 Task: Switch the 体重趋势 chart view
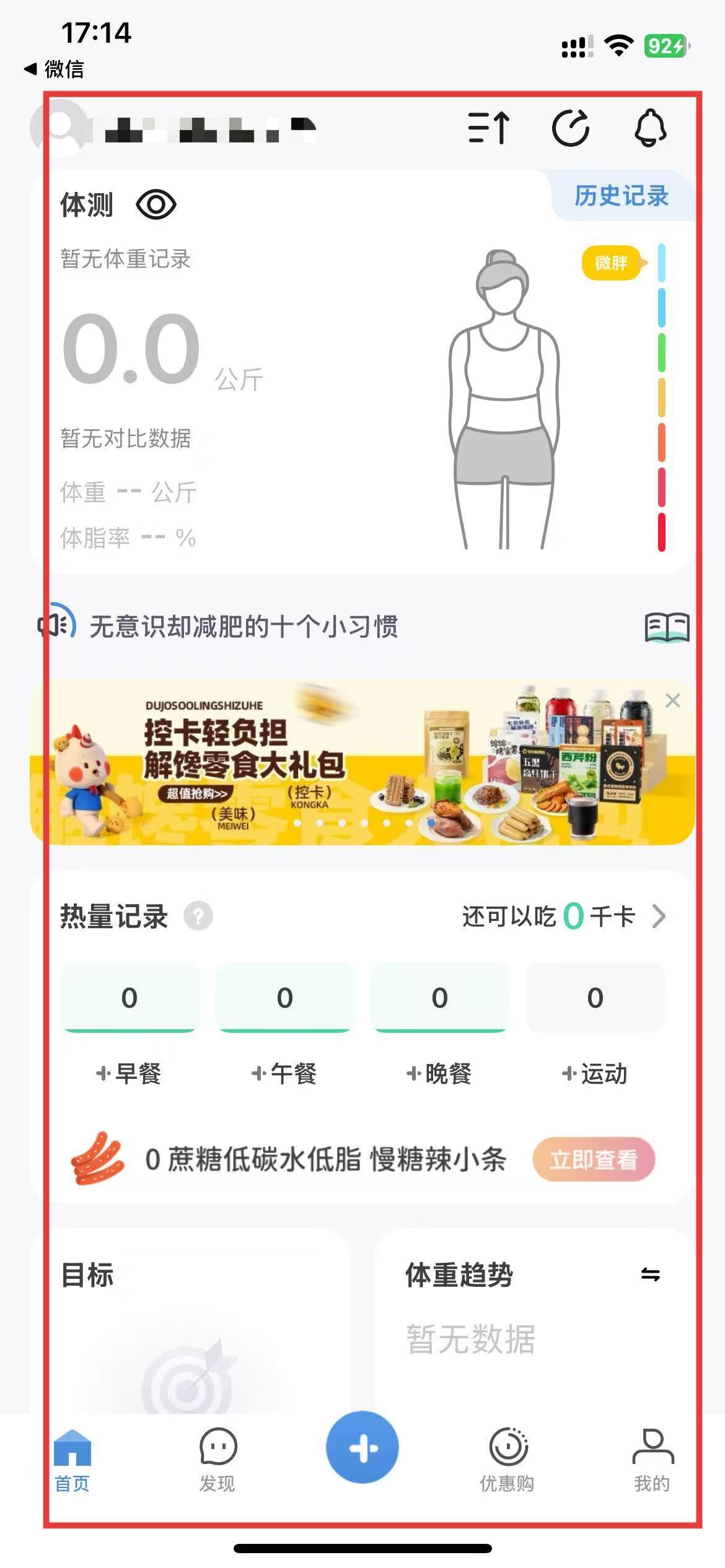click(x=650, y=1274)
